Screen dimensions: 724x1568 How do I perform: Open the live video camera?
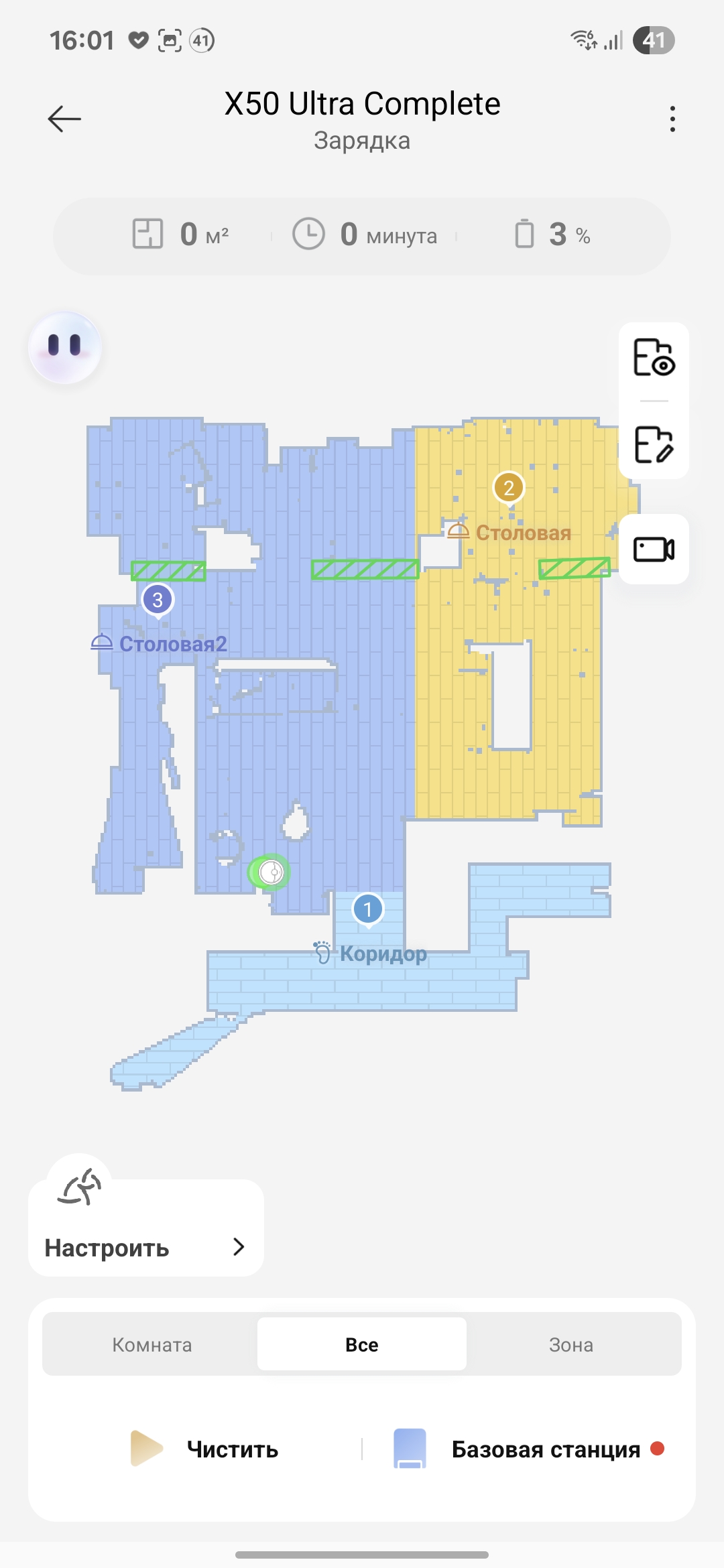pyautogui.click(x=654, y=549)
